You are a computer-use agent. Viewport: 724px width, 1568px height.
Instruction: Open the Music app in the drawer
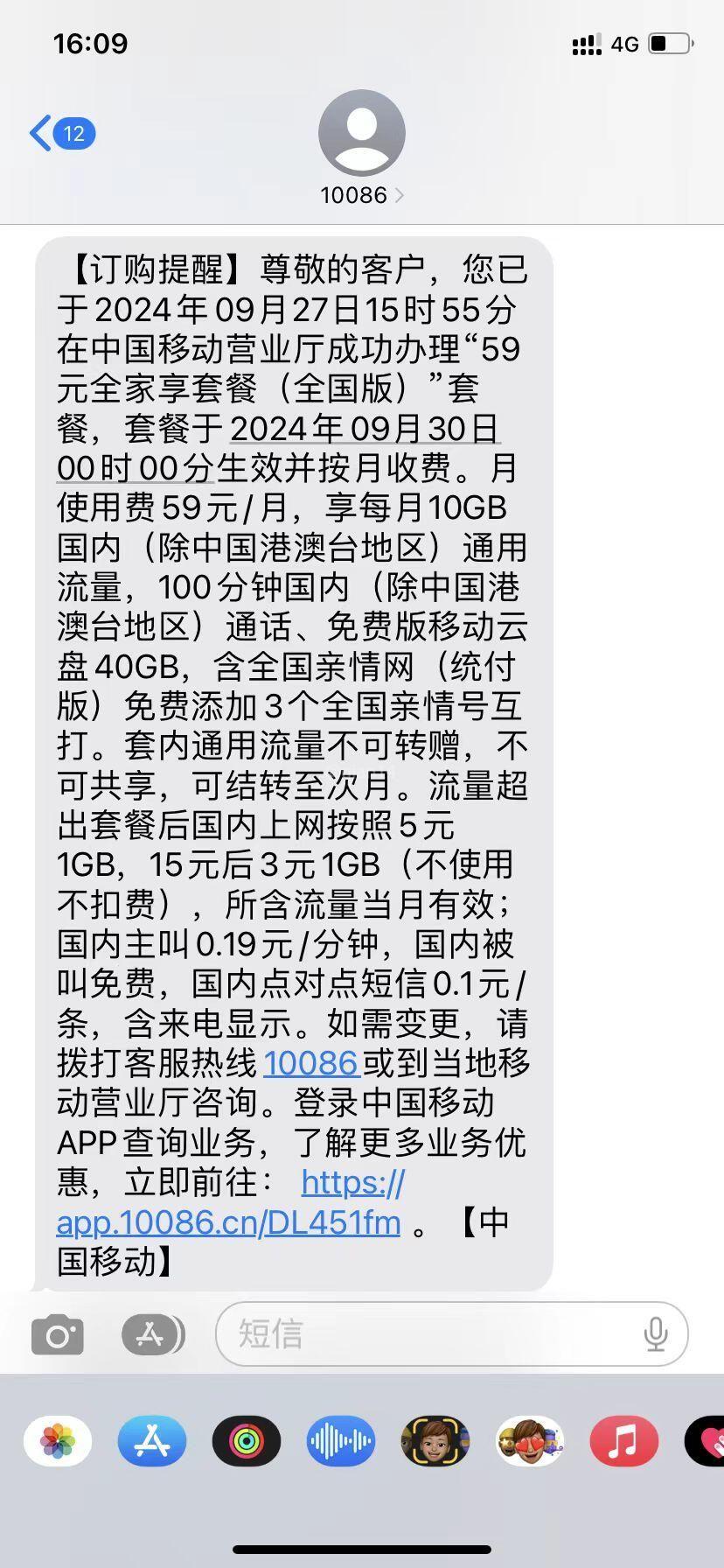click(x=624, y=1440)
